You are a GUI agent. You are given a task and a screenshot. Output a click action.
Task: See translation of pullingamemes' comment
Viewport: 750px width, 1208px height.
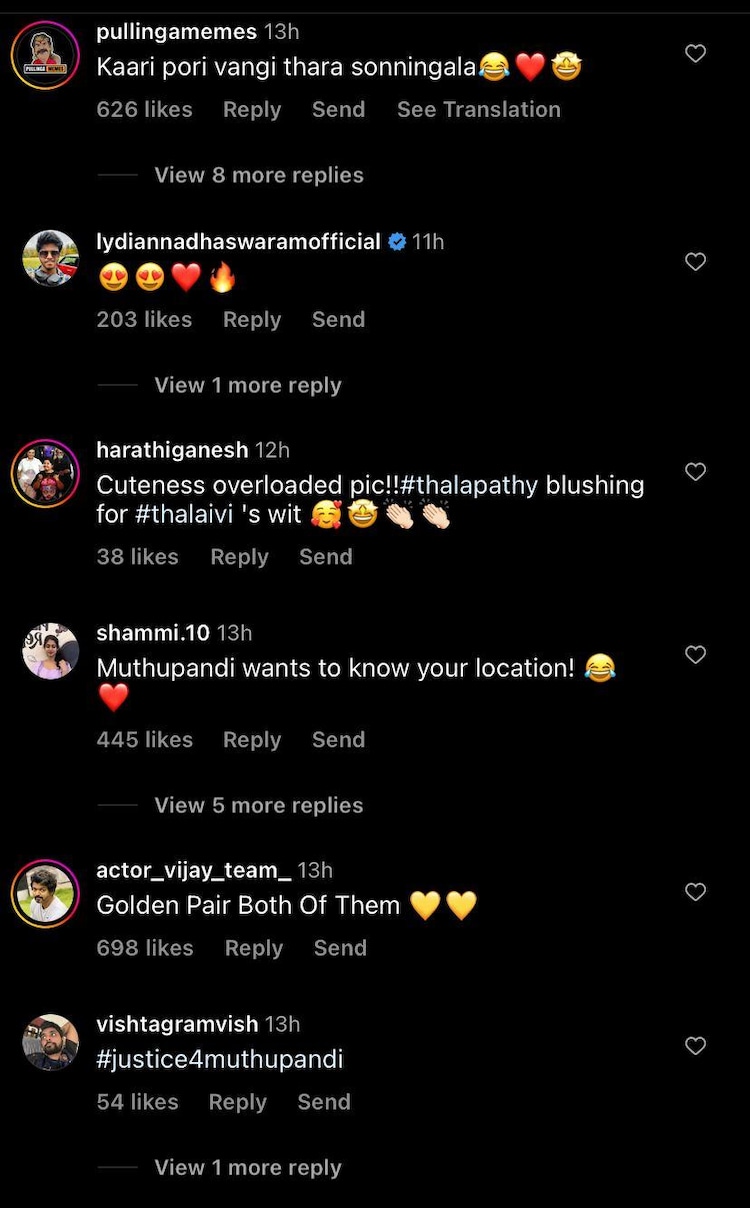pyautogui.click(x=478, y=110)
